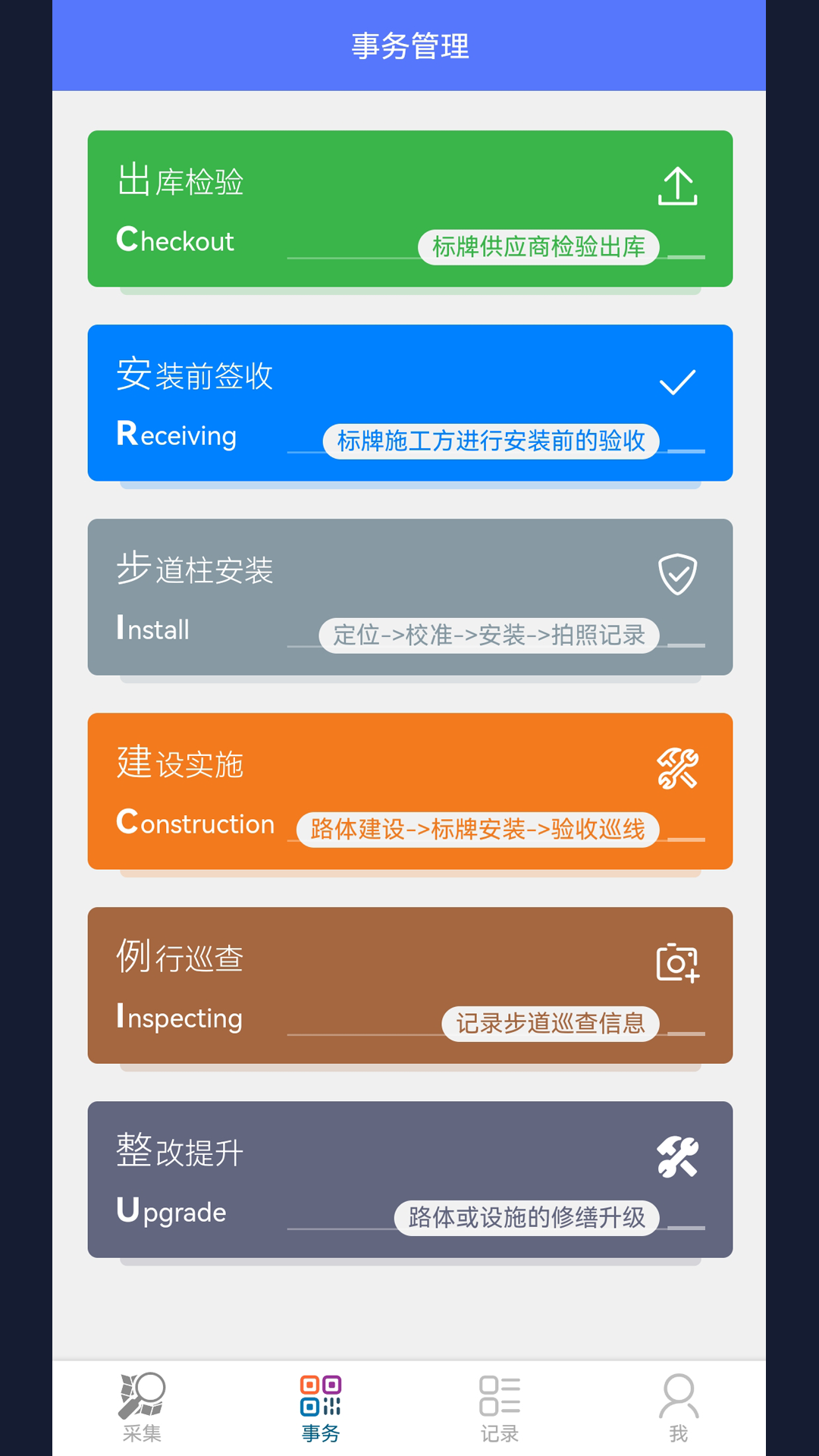Open the 整改提升 Upgrade card
819x1456 pixels.
click(x=409, y=1179)
